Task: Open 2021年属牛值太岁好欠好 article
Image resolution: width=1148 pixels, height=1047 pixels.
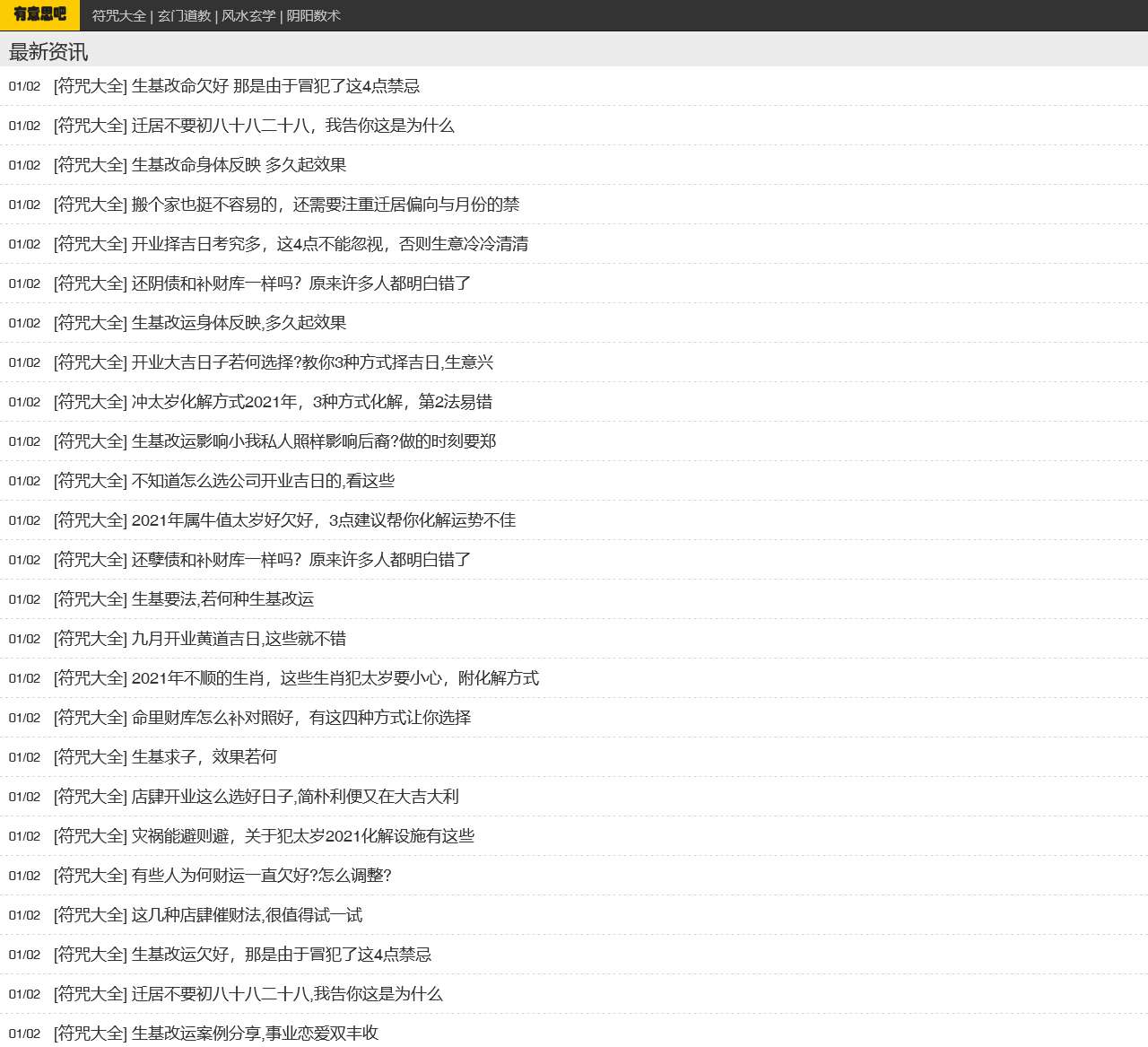Action: 323,520
